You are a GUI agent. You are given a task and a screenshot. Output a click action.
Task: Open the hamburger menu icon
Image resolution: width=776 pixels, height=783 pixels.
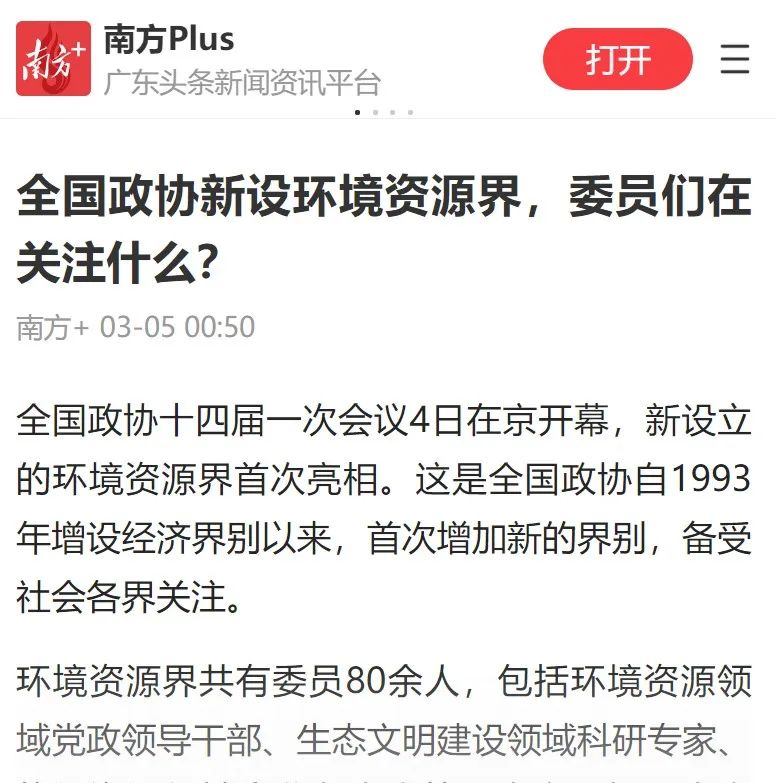tap(735, 59)
